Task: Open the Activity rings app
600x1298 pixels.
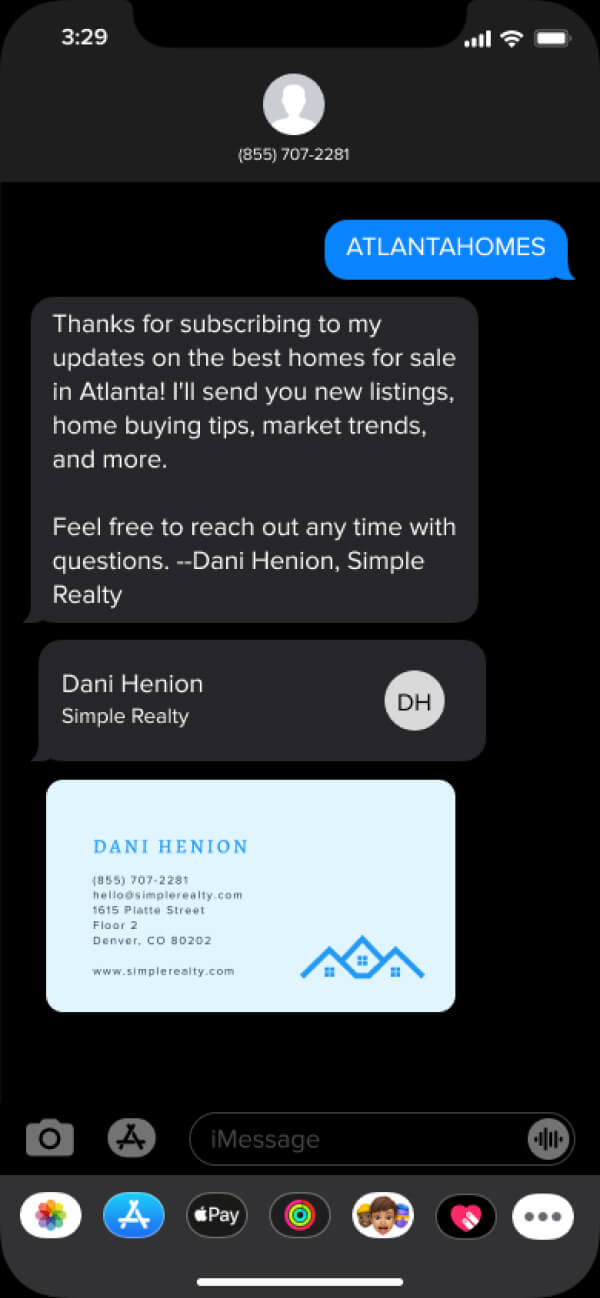Action: (x=300, y=1215)
